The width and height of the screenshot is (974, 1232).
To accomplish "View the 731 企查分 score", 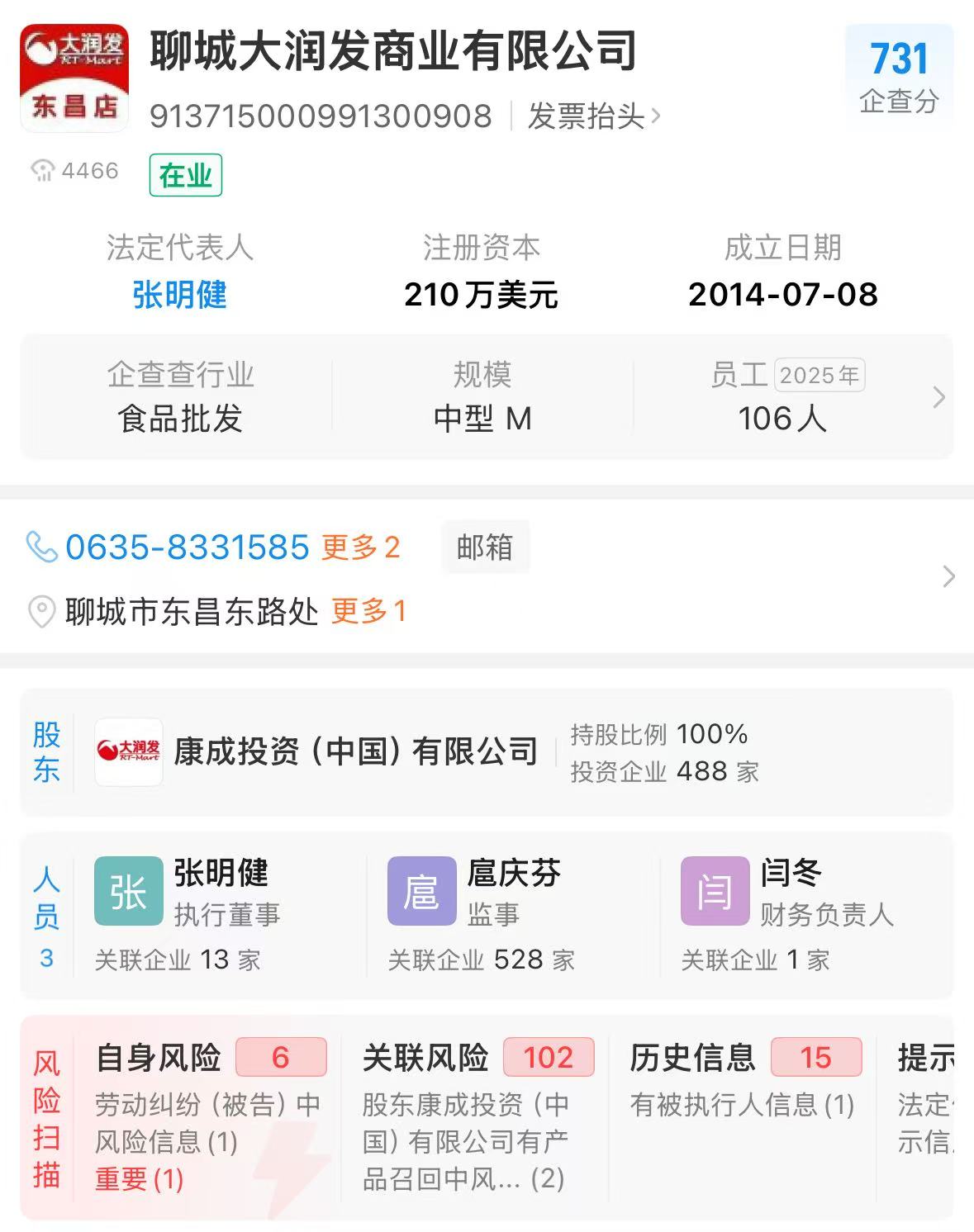I will point(899,76).
